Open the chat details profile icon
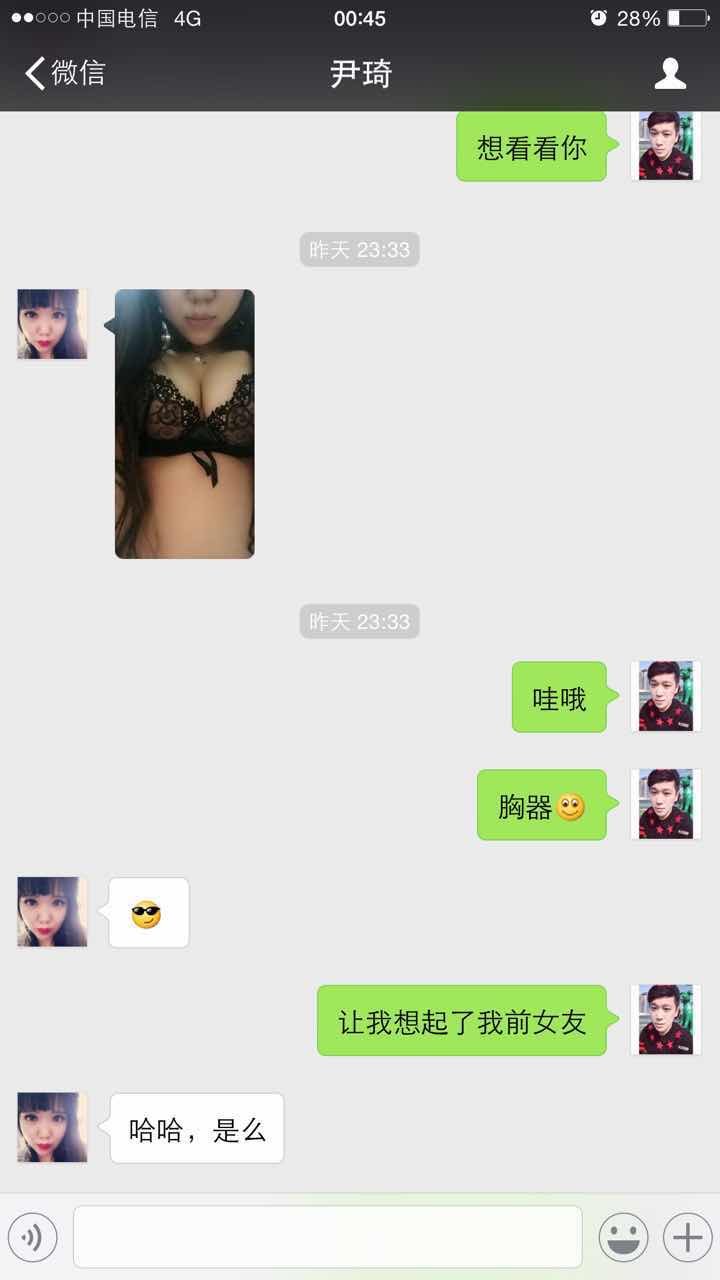Screen dimensions: 720x1280 670,73
